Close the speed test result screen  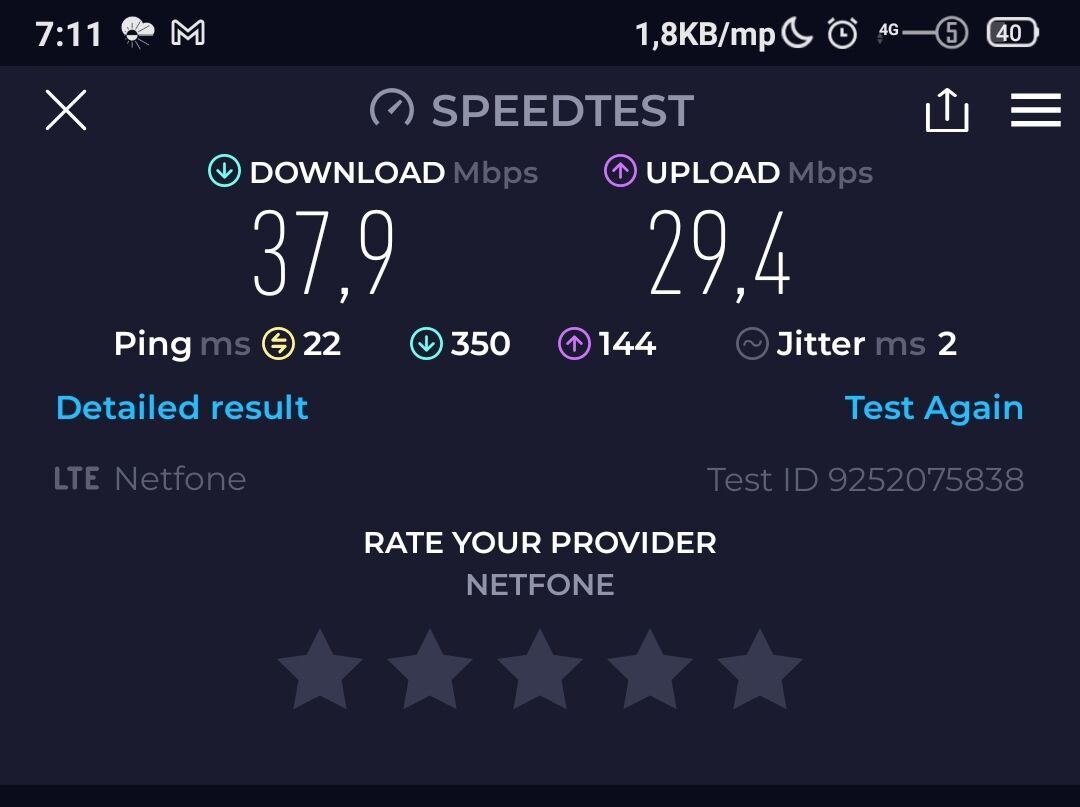pos(66,110)
